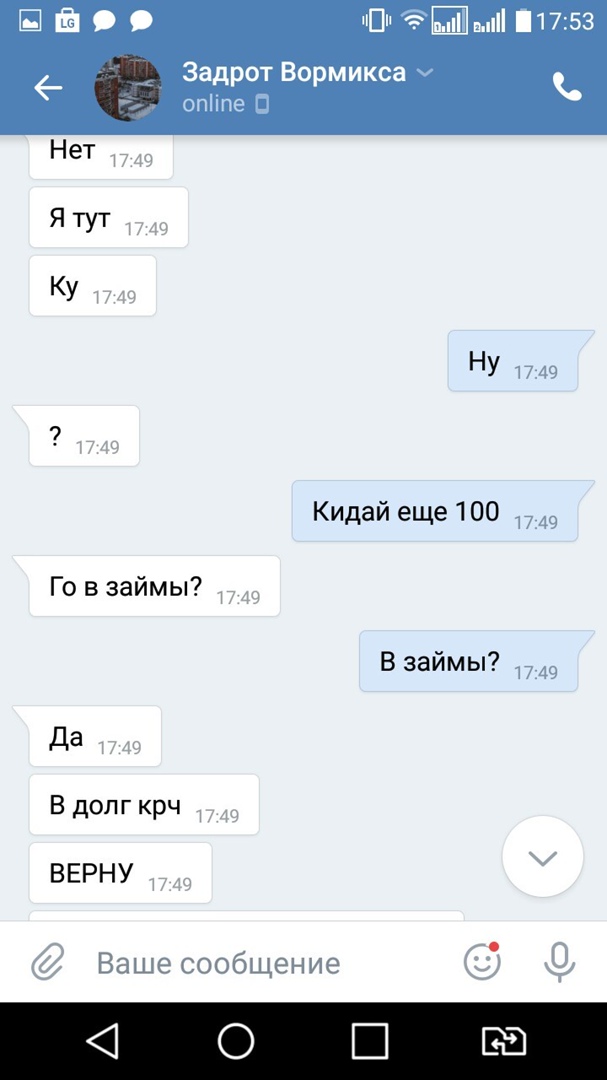Record a voice message

coord(559,963)
